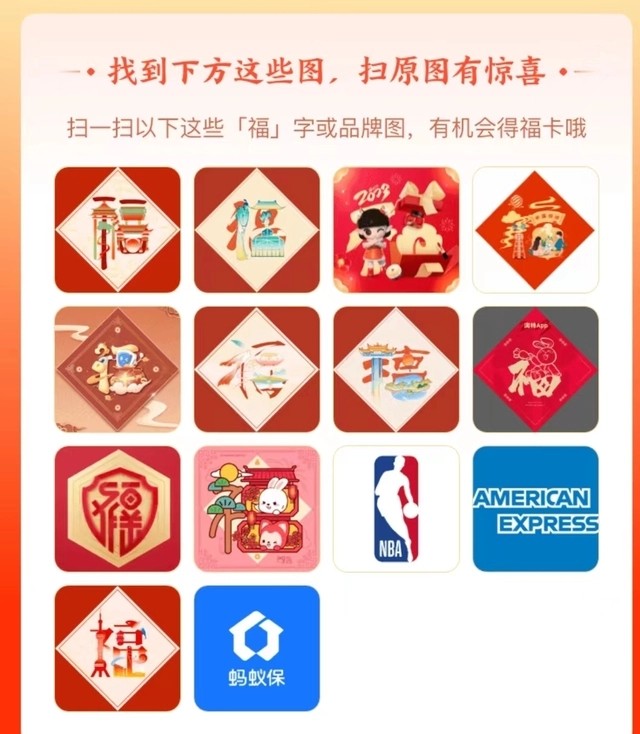This screenshot has height=734, width=640.
Task: Open the 福 tile with Oriental Pearl tower
Action: pos(118,648)
